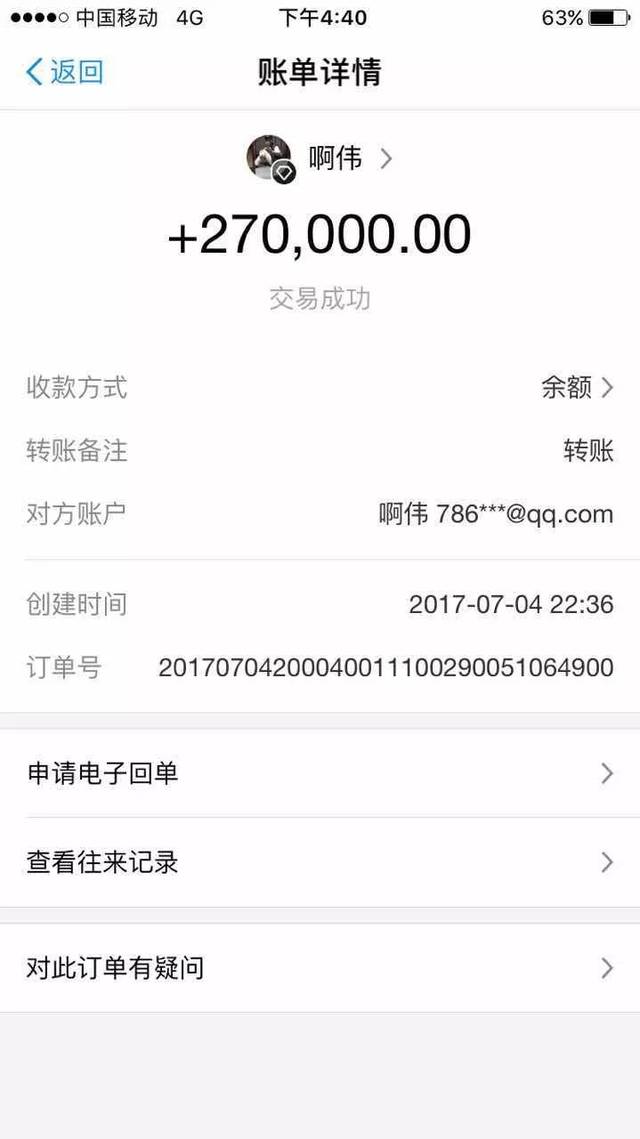Open 查看往来记录
Viewport: 640px width, 1139px height.
[320, 862]
